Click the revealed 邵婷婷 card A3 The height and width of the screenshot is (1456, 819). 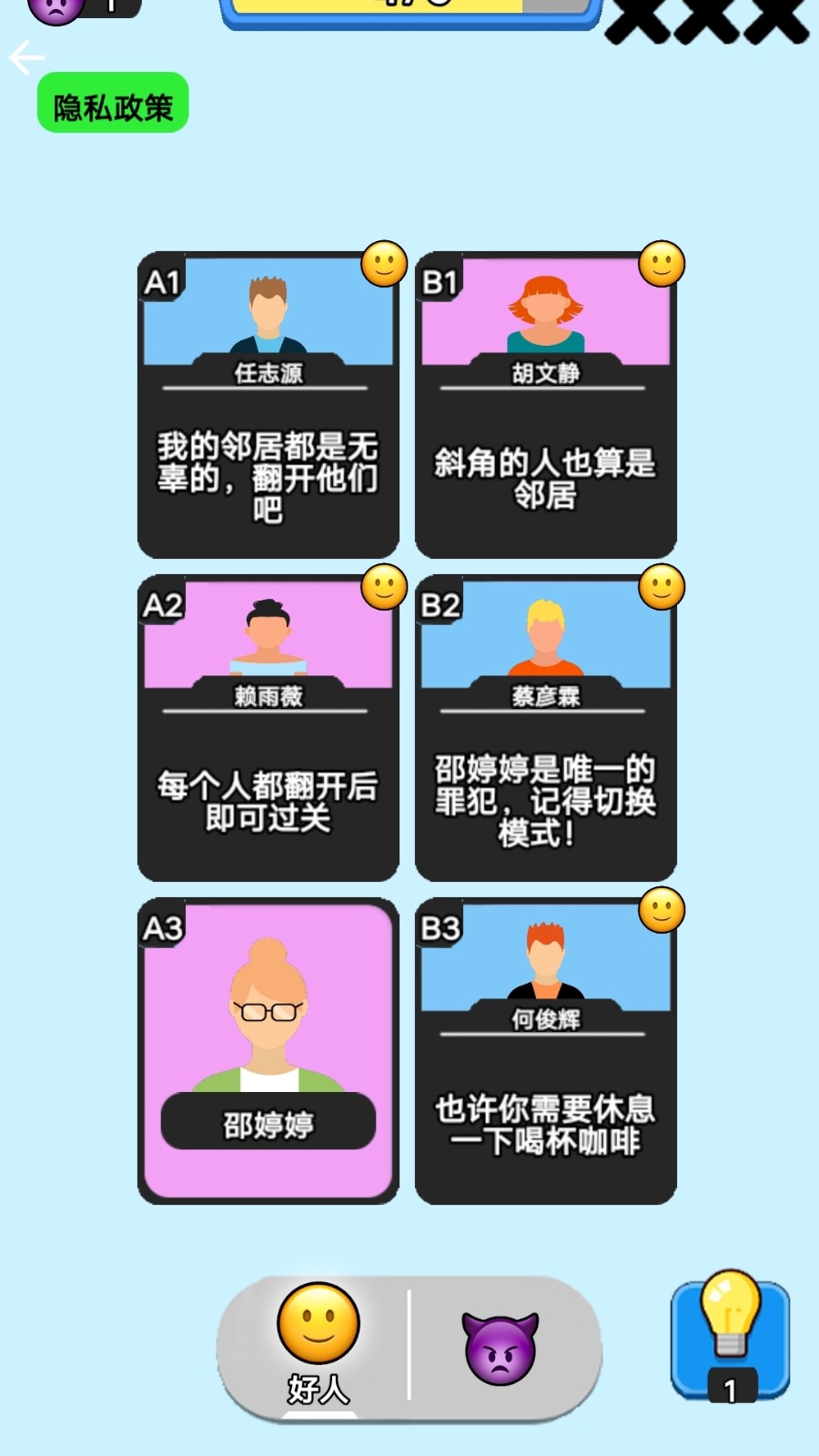point(268,1051)
